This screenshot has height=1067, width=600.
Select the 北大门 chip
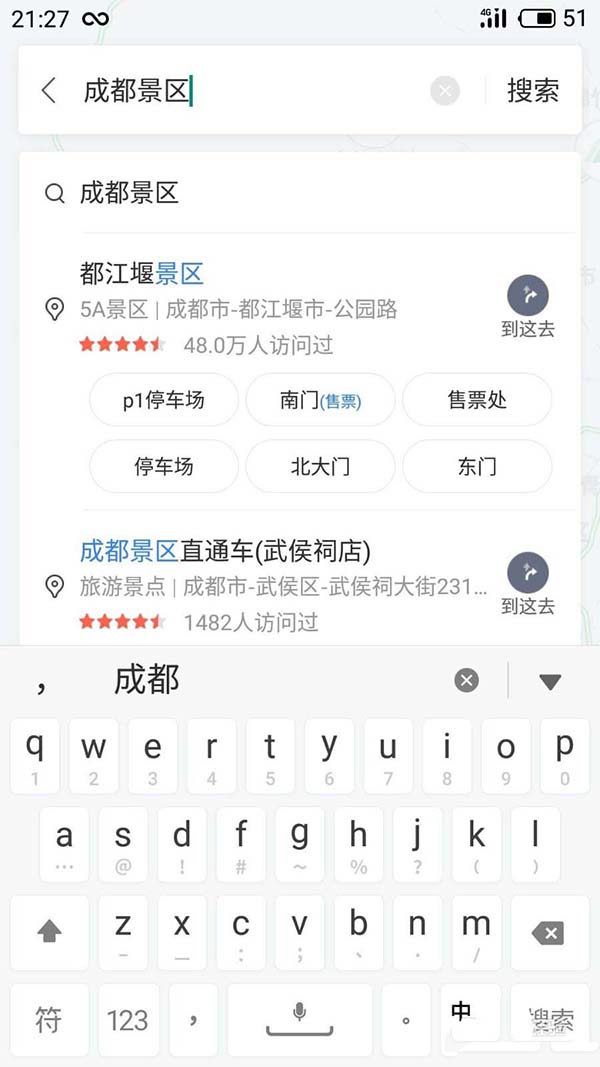click(320, 466)
